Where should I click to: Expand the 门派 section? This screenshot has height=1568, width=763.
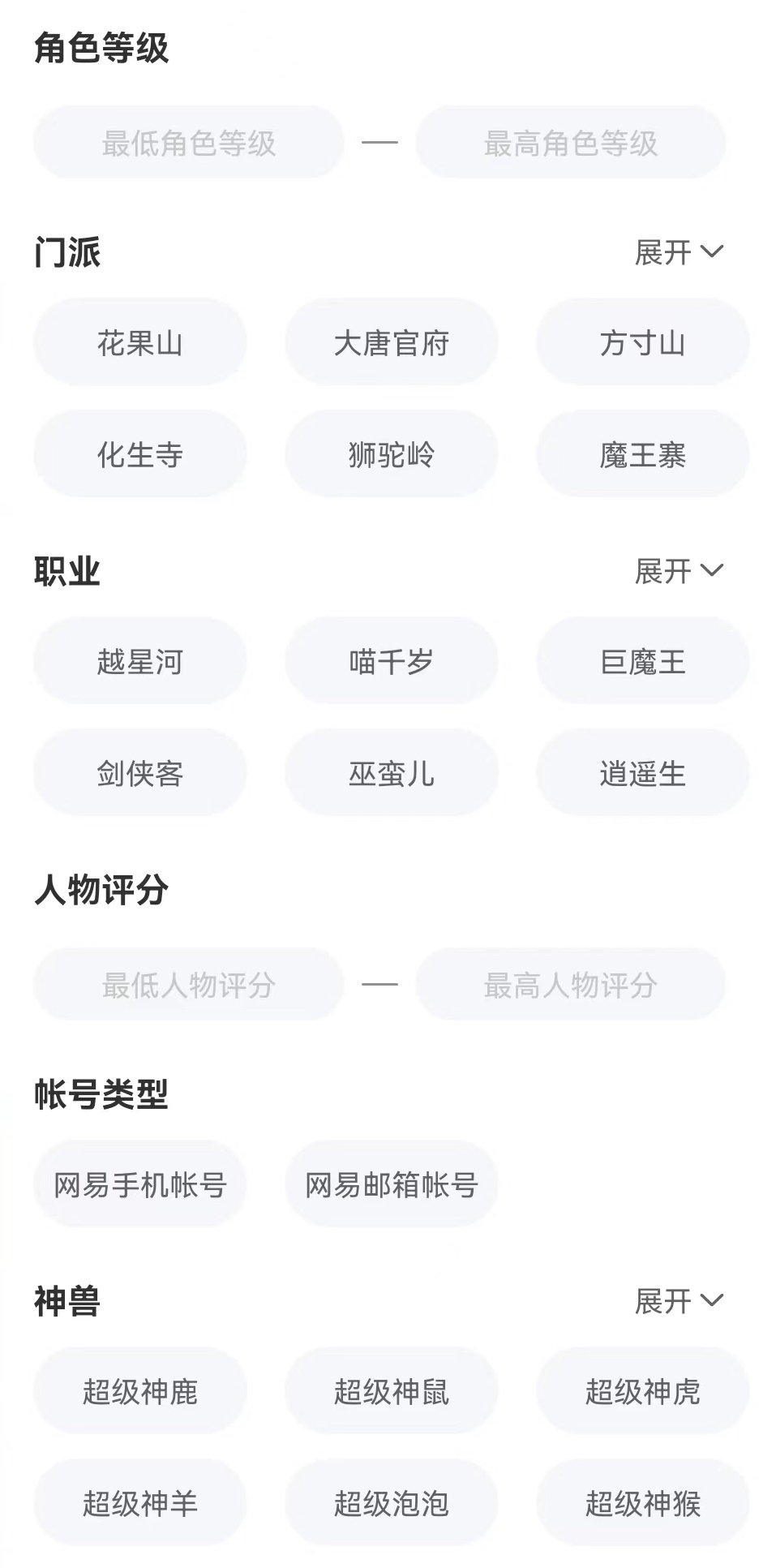click(x=678, y=252)
